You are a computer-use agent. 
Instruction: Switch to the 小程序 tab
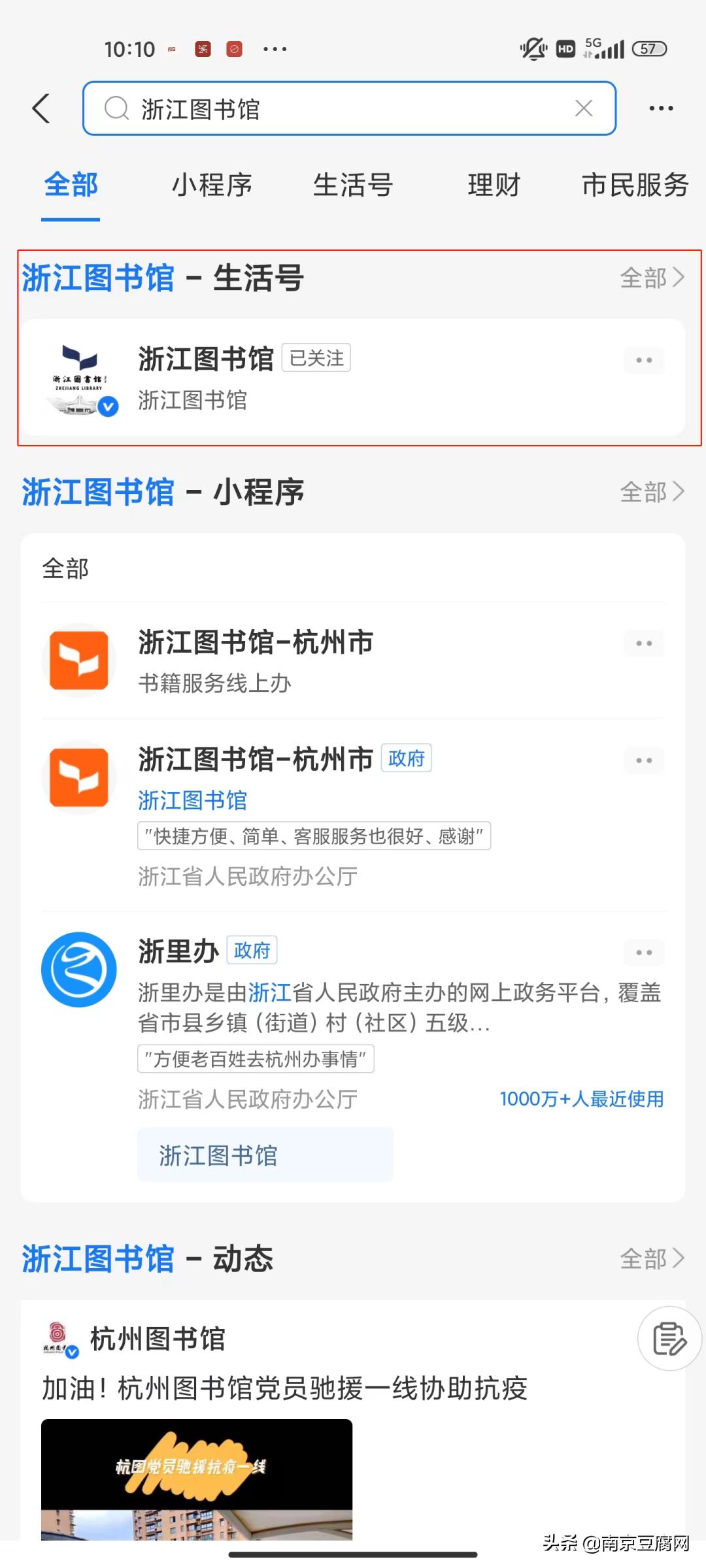coord(212,185)
